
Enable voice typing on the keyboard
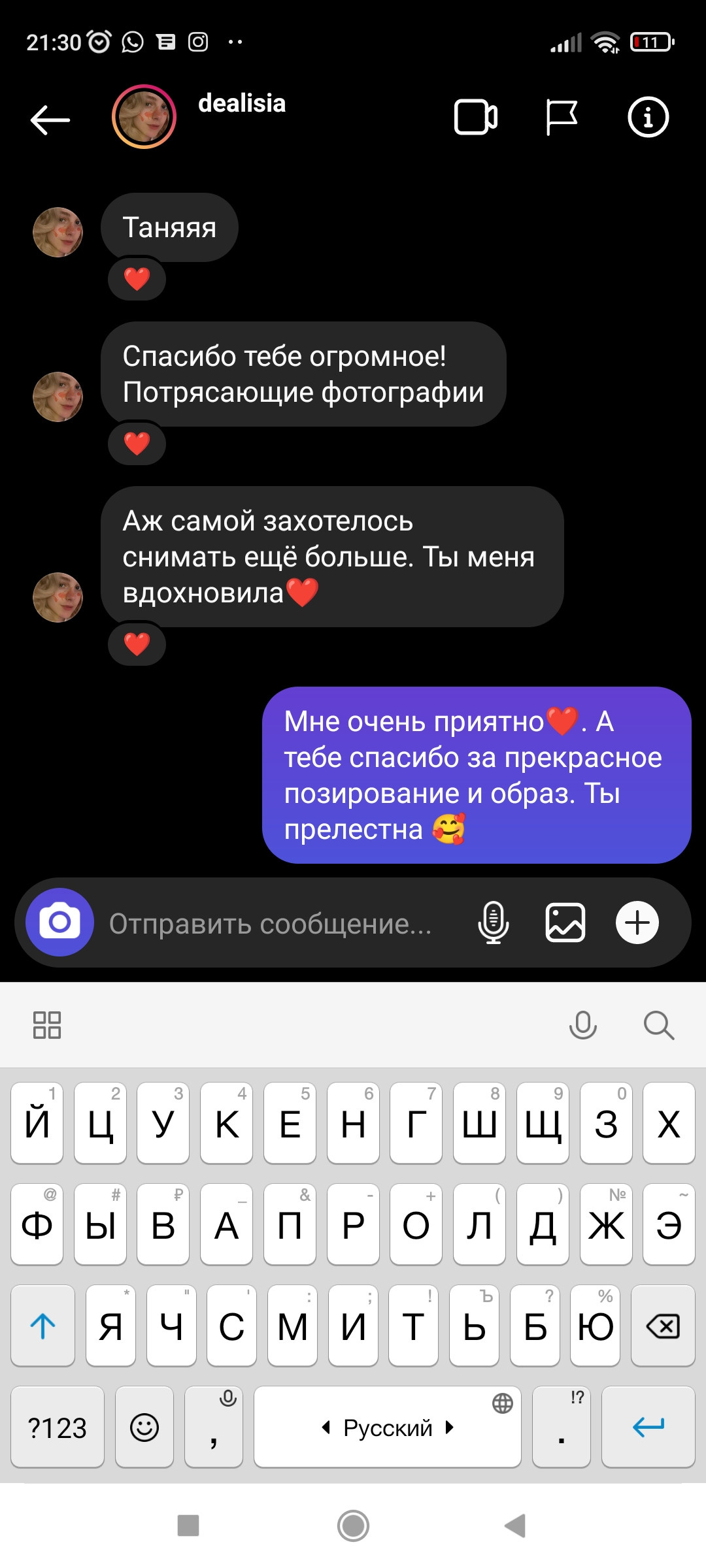[x=583, y=1024]
